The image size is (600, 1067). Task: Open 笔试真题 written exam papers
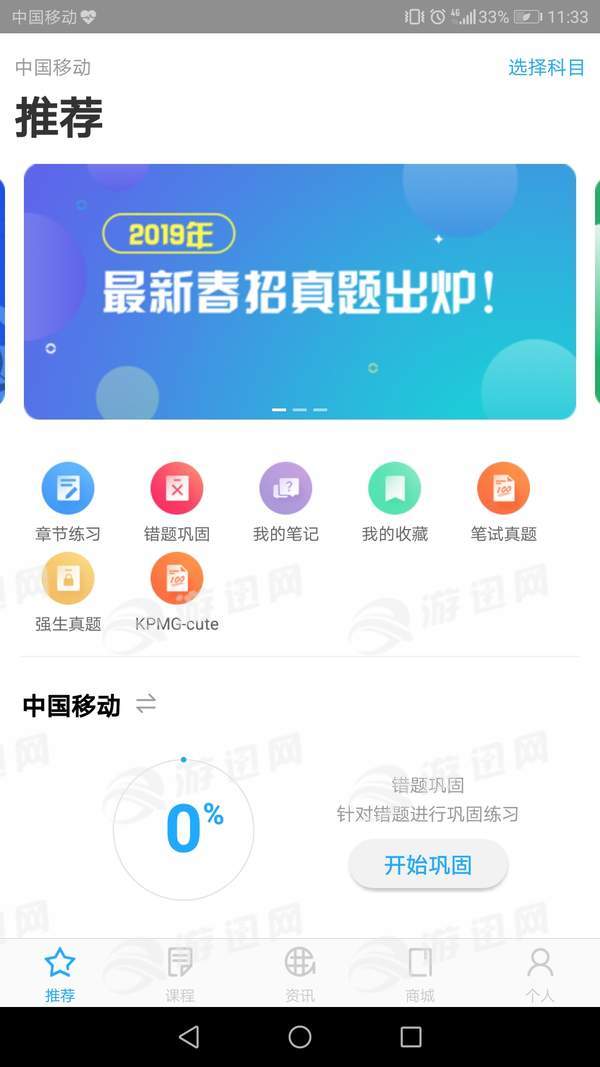click(x=503, y=502)
